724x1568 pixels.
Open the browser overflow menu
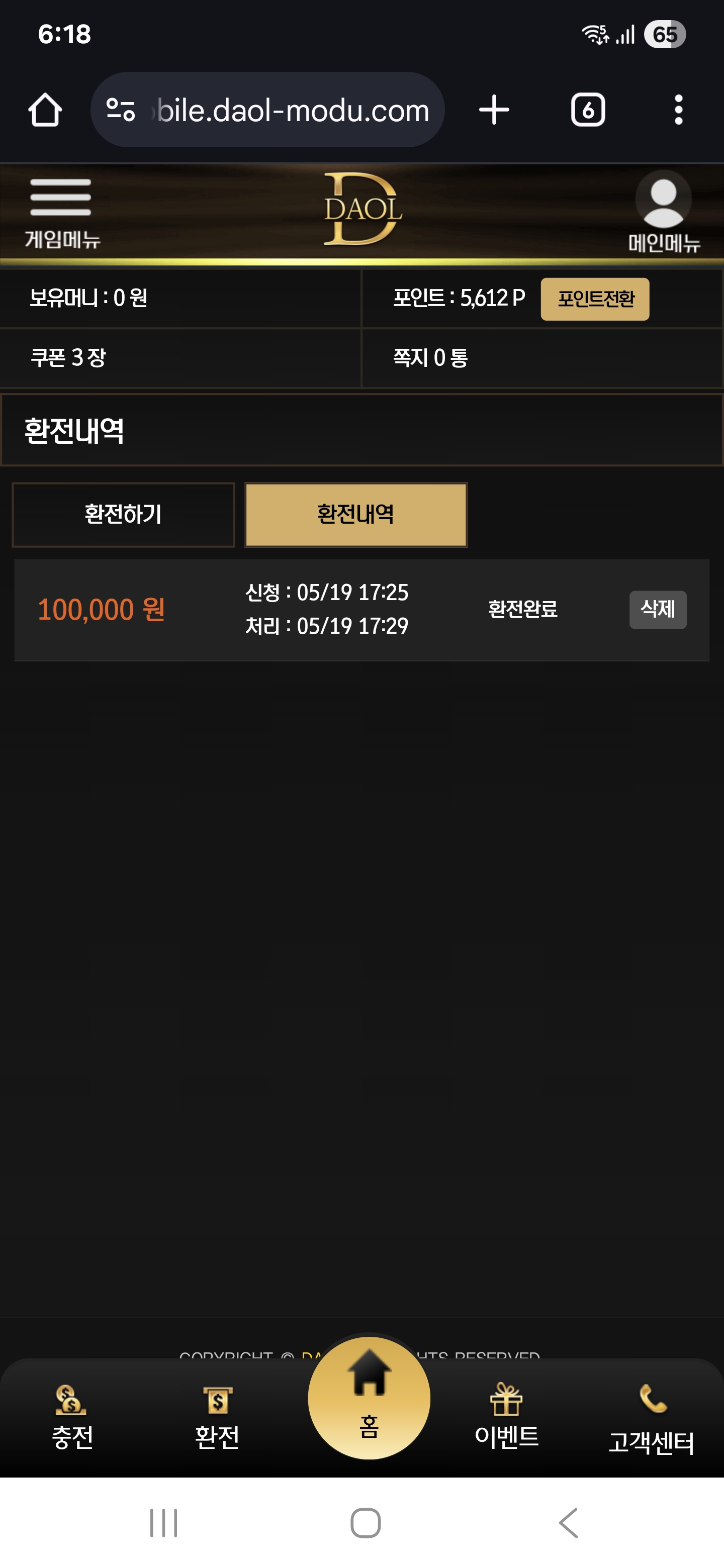coord(678,110)
